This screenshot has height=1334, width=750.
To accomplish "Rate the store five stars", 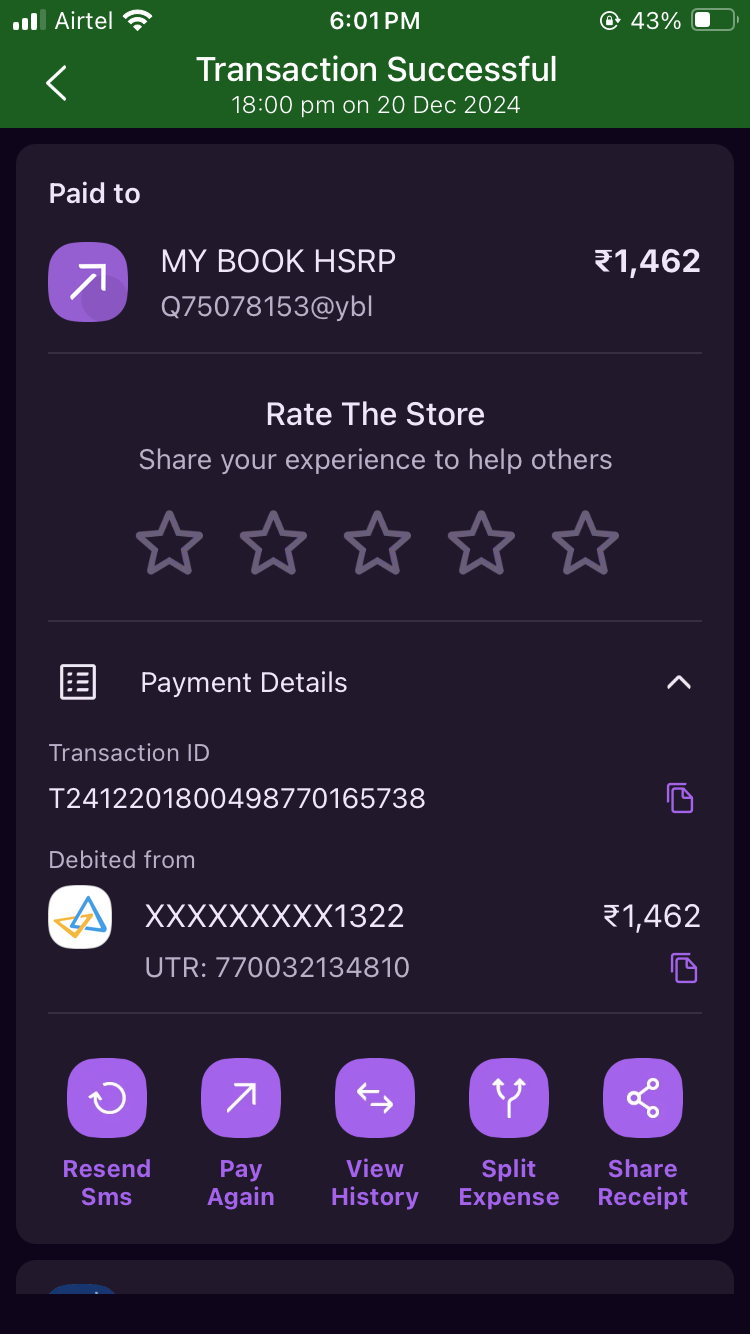I will (585, 543).
